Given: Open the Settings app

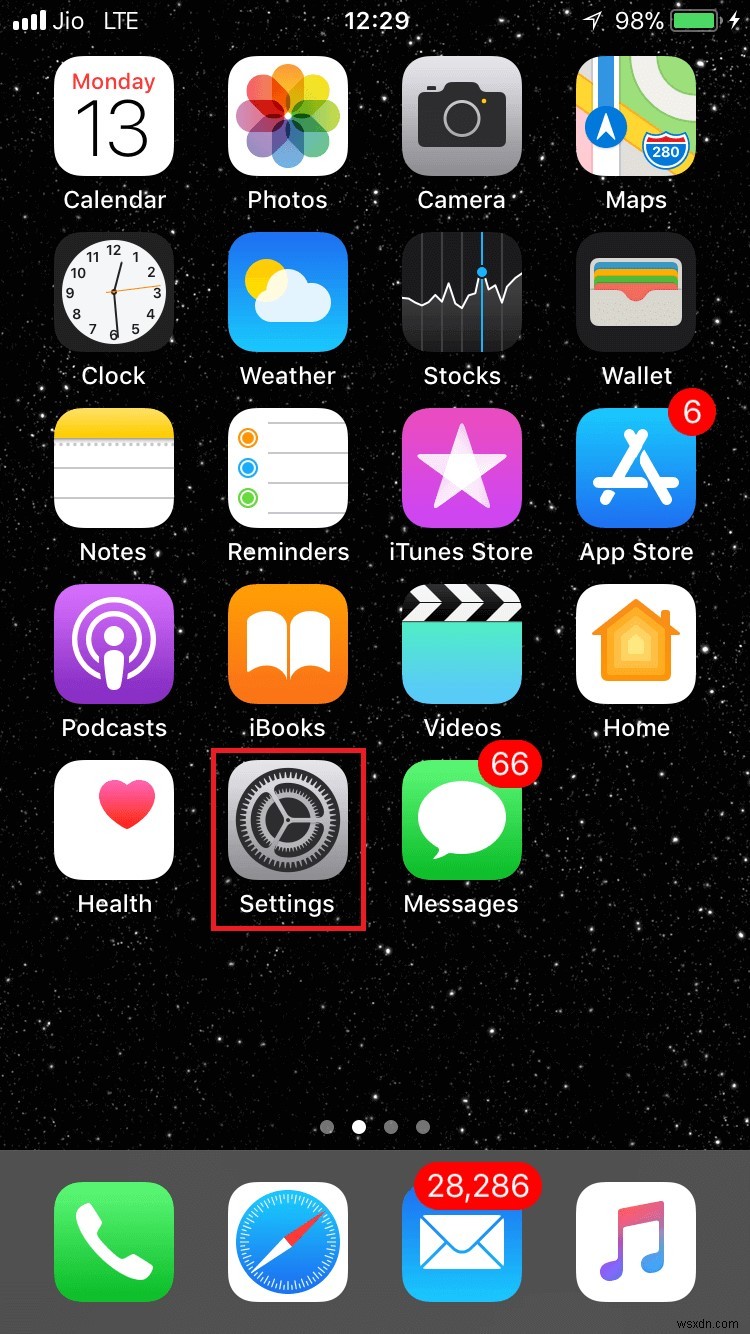Looking at the screenshot, I should coord(287,820).
